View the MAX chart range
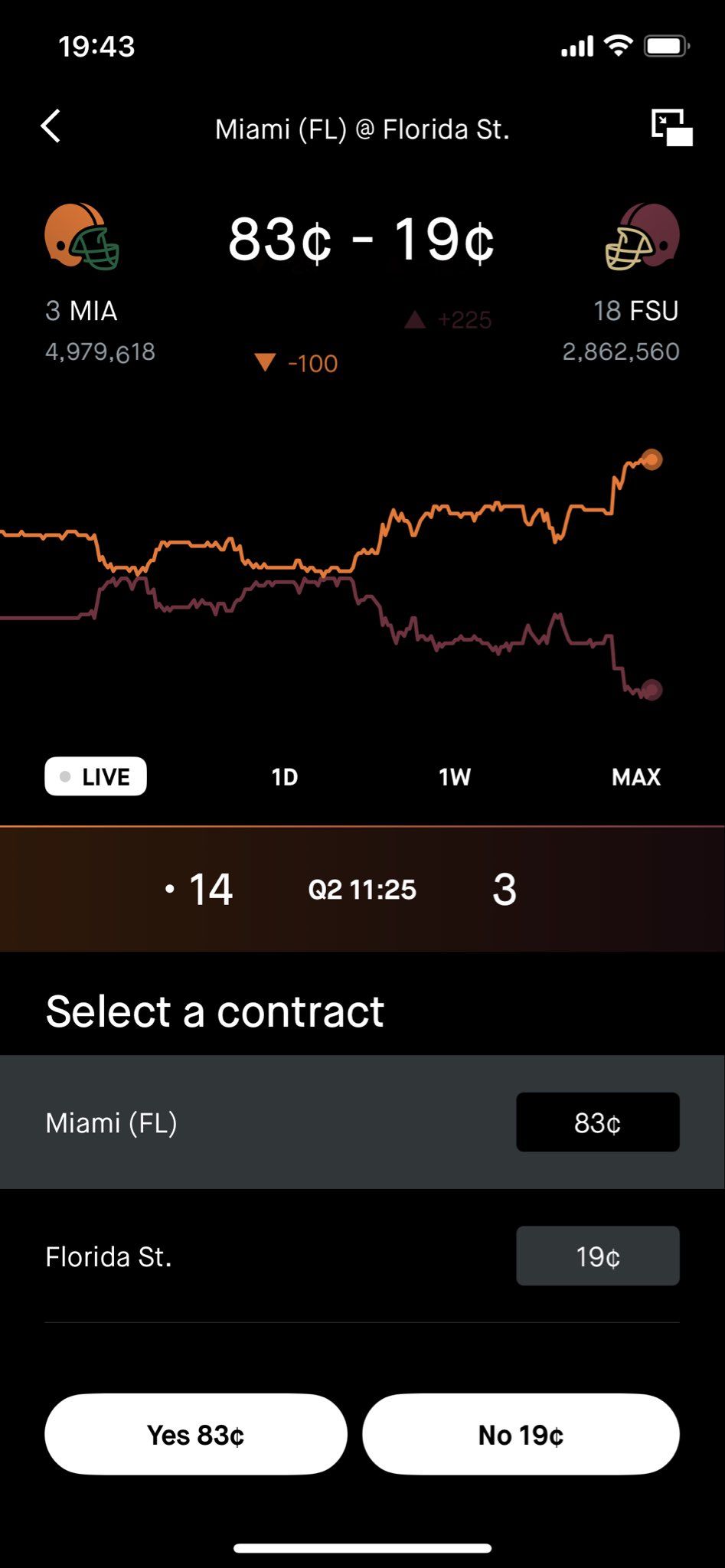Viewport: 725px width, 1568px height. pos(635,777)
